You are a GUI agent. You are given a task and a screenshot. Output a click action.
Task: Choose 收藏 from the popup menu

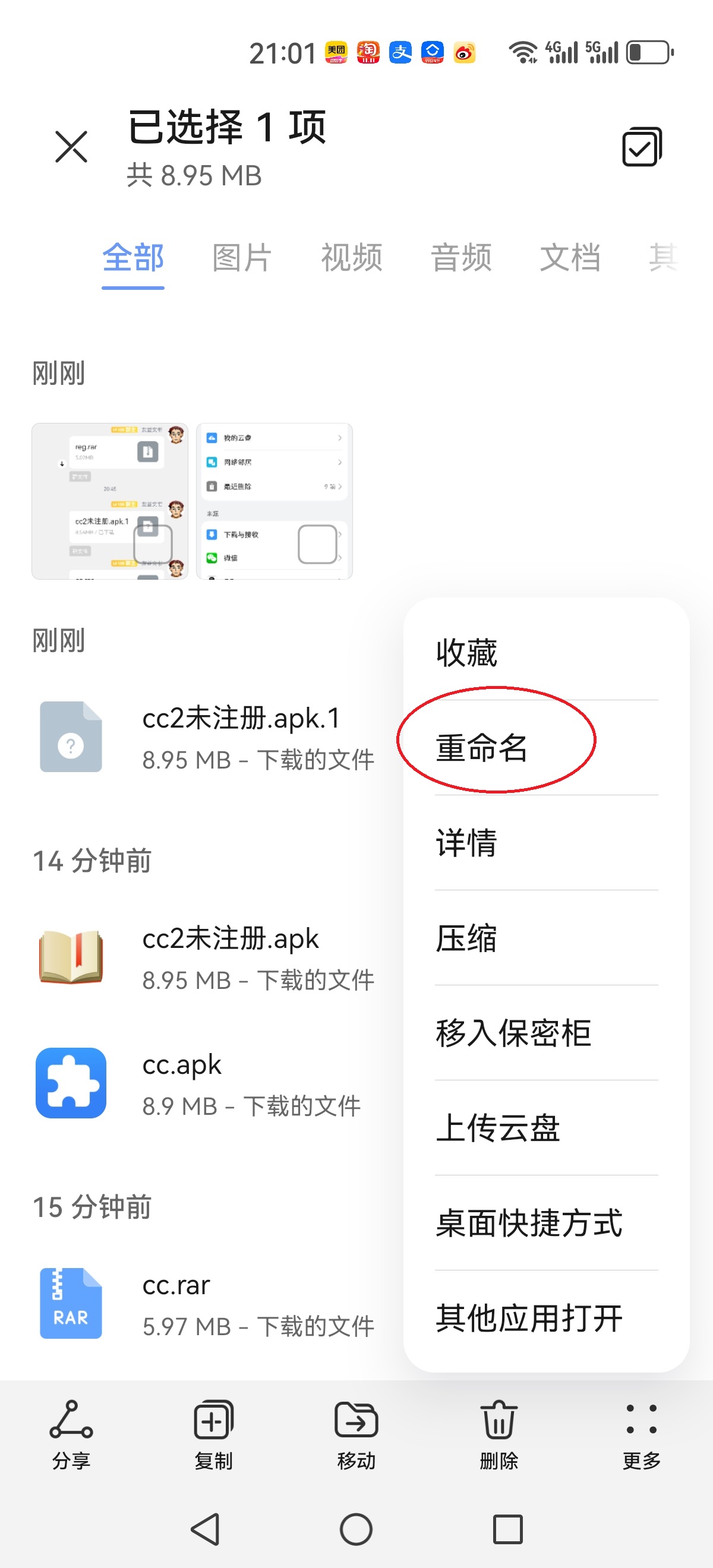[x=467, y=653]
